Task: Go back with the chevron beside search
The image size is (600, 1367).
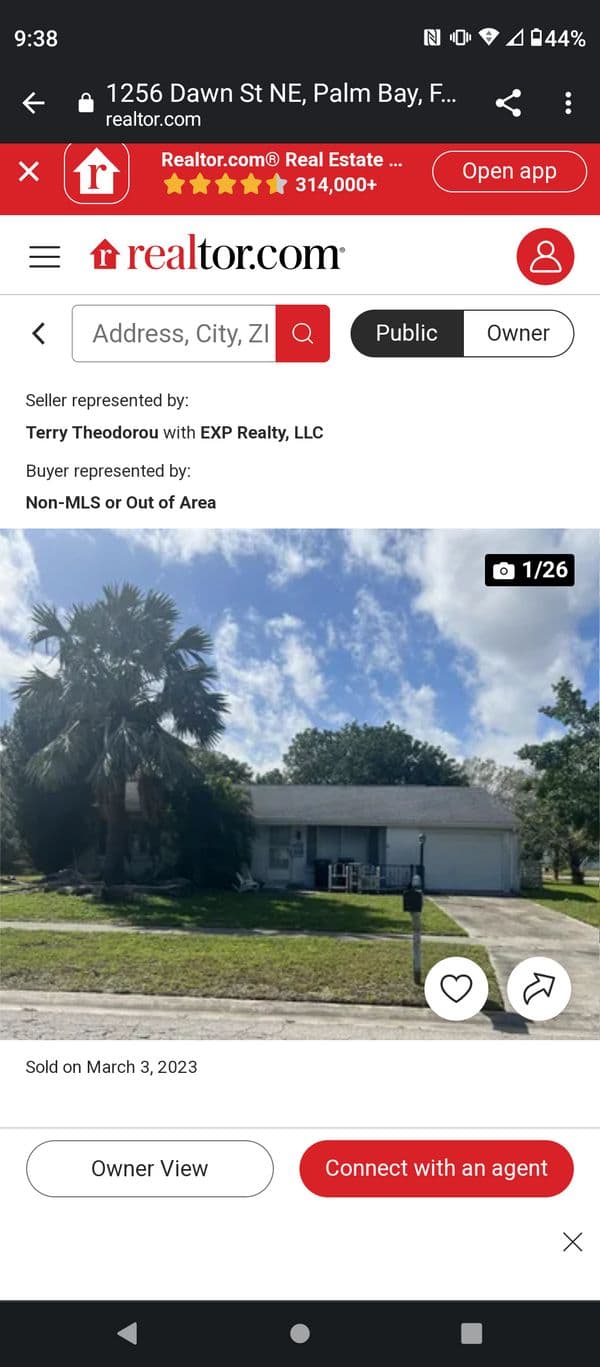Action: coord(39,333)
